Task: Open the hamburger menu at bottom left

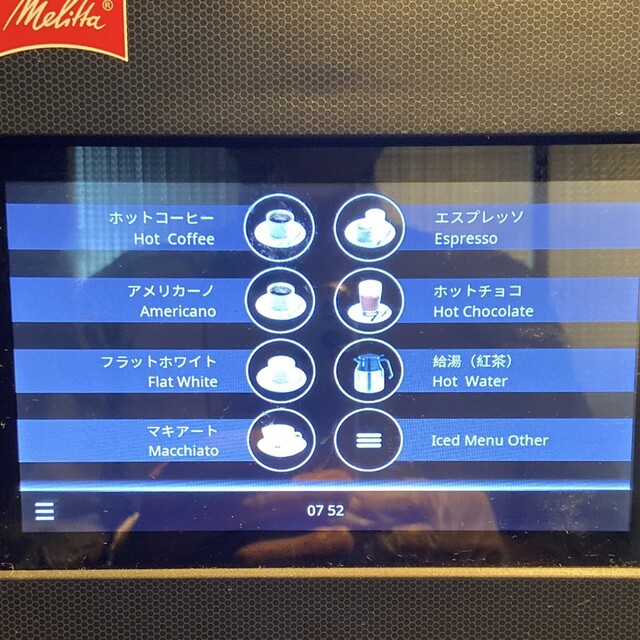Action: pyautogui.click(x=45, y=511)
